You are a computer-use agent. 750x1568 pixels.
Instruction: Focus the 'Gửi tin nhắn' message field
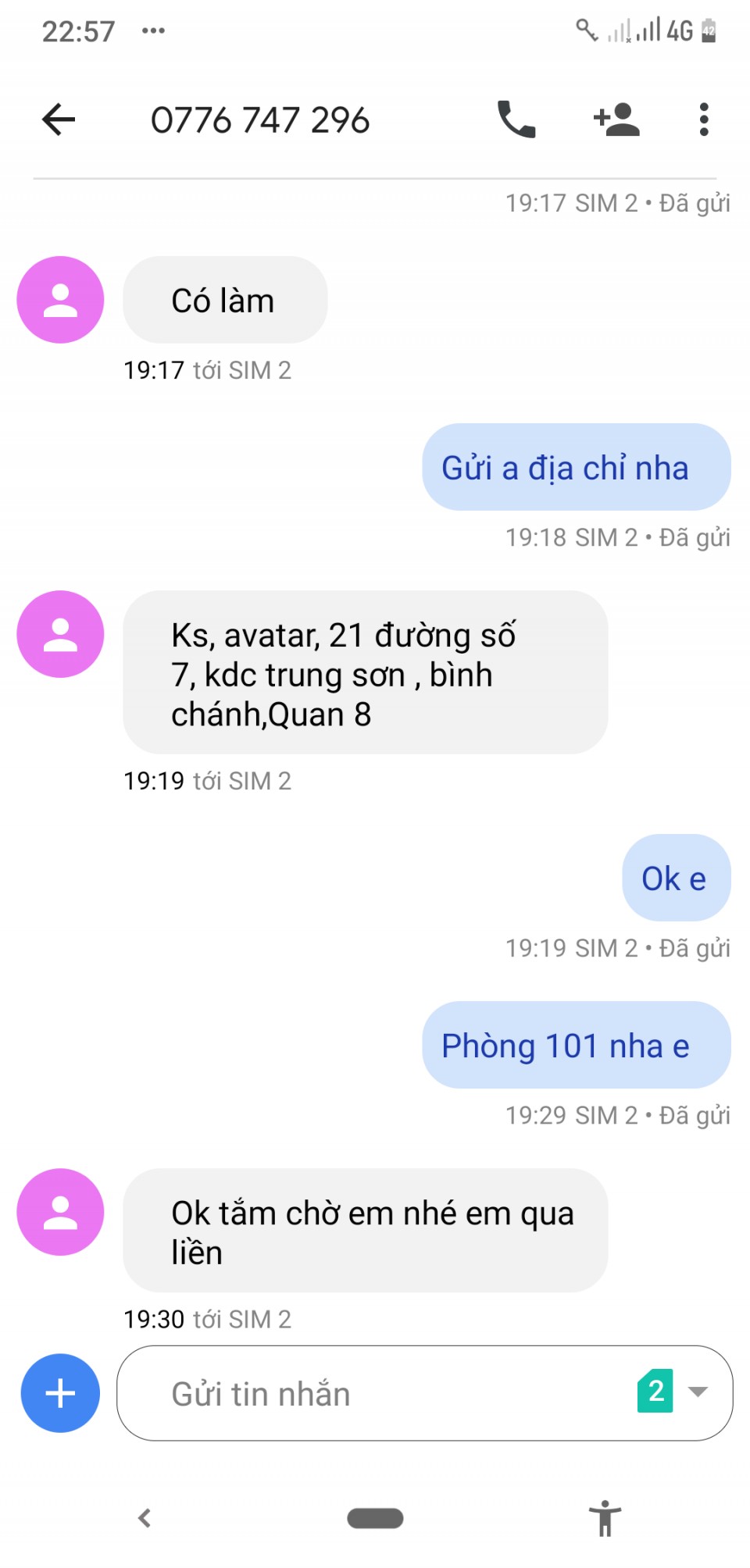click(x=375, y=1393)
